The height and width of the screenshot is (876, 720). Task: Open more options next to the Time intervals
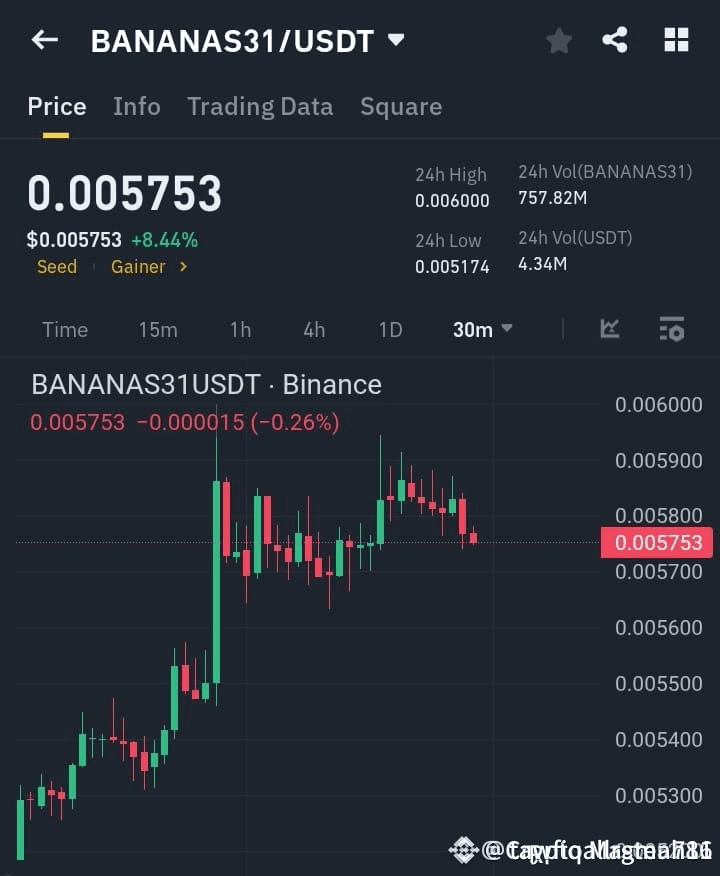pos(507,330)
